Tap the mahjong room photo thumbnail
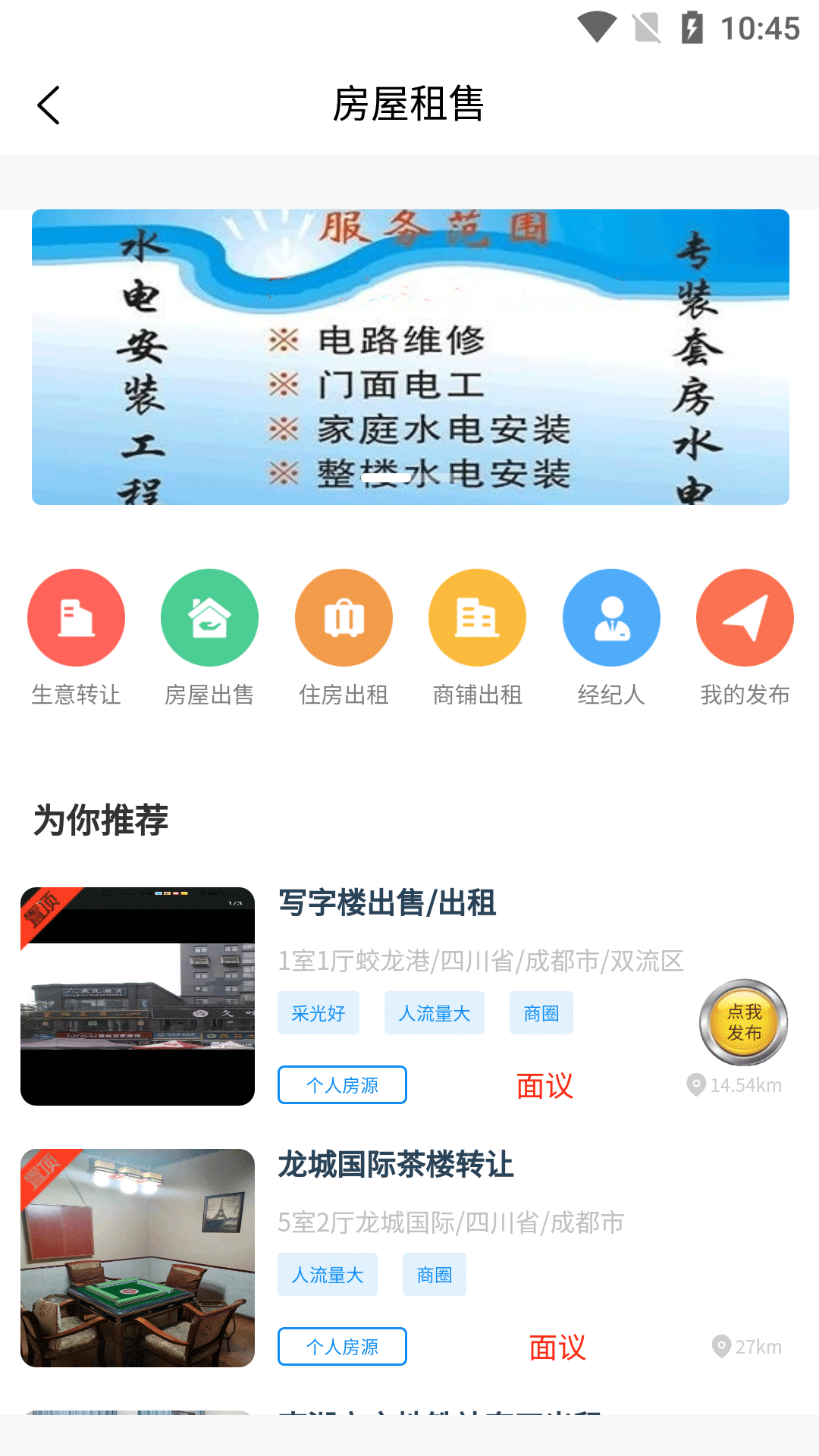 (137, 1257)
